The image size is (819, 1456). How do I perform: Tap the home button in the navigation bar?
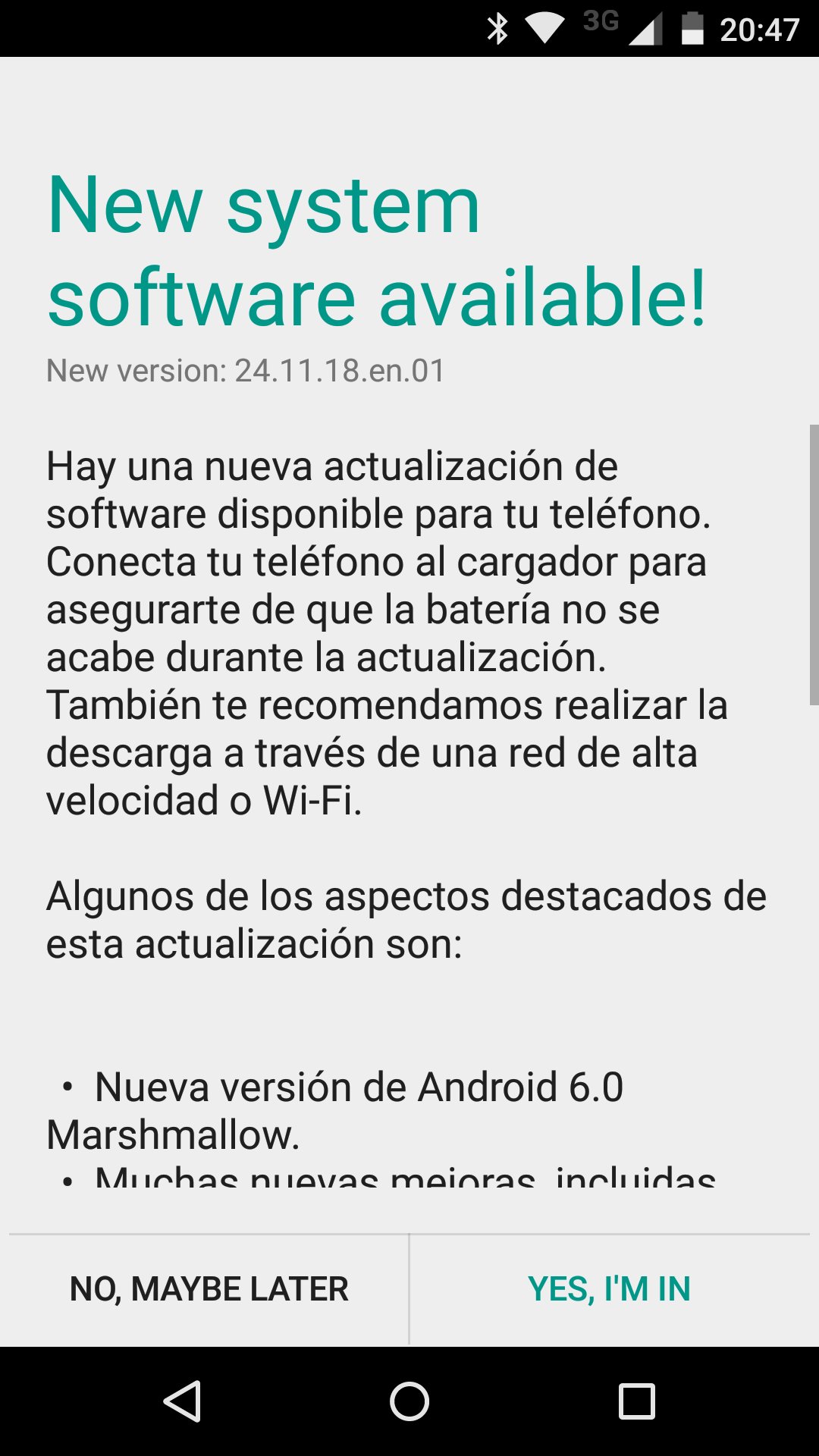pyautogui.click(x=409, y=1401)
